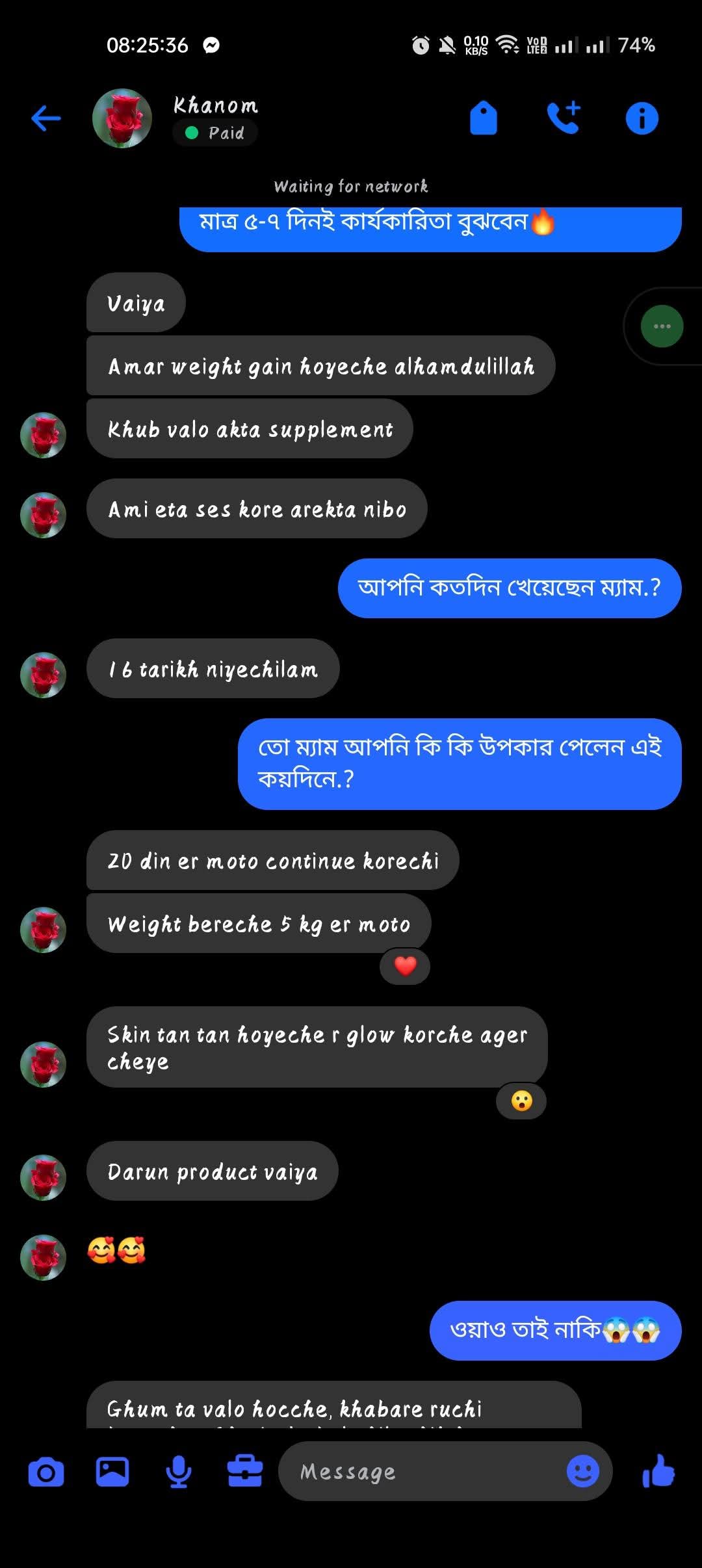Open Khanom's profile picture in header
Image resolution: width=702 pixels, height=1568 pixels.
tap(122, 119)
